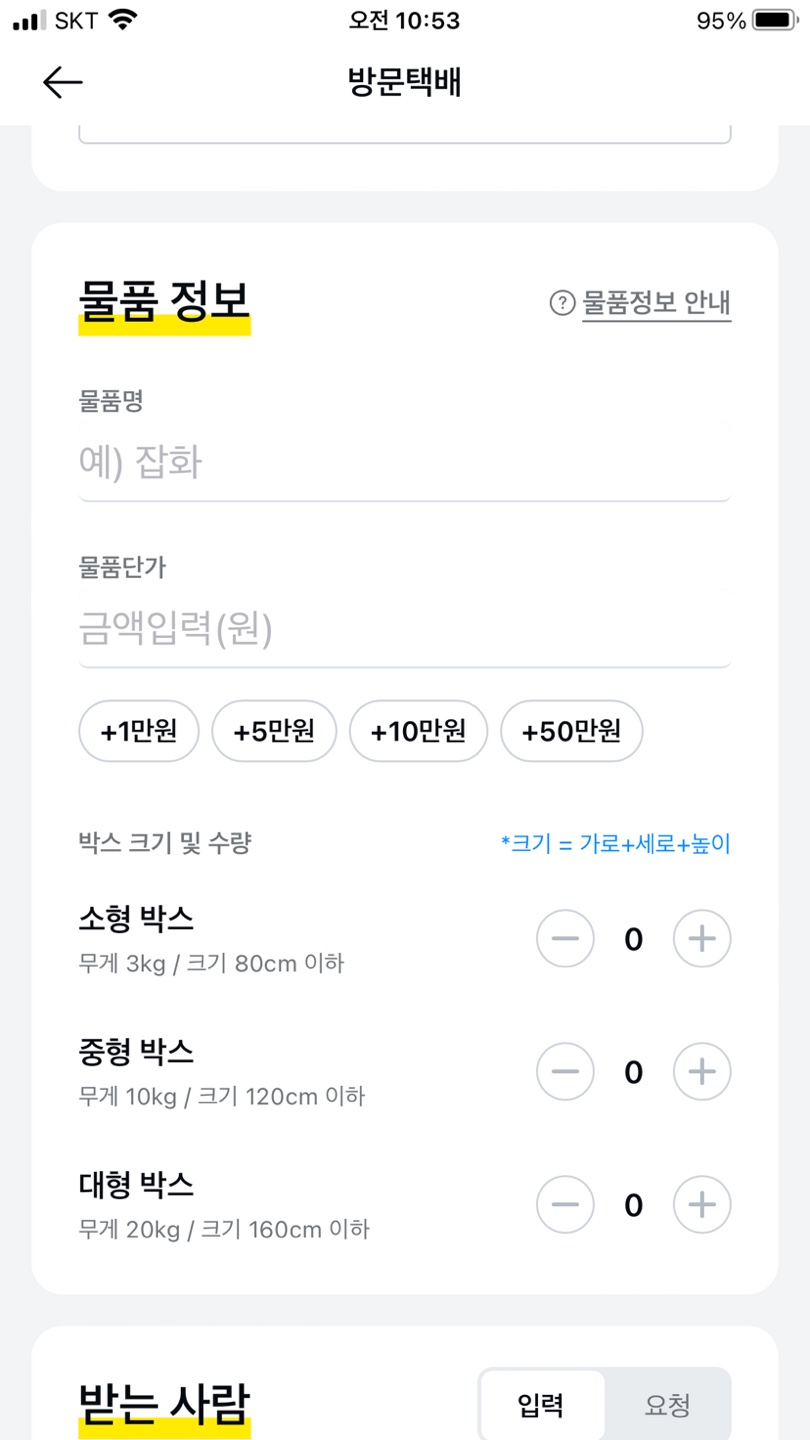Add +10만원 to the item price
The width and height of the screenshot is (810, 1440).
click(x=418, y=731)
